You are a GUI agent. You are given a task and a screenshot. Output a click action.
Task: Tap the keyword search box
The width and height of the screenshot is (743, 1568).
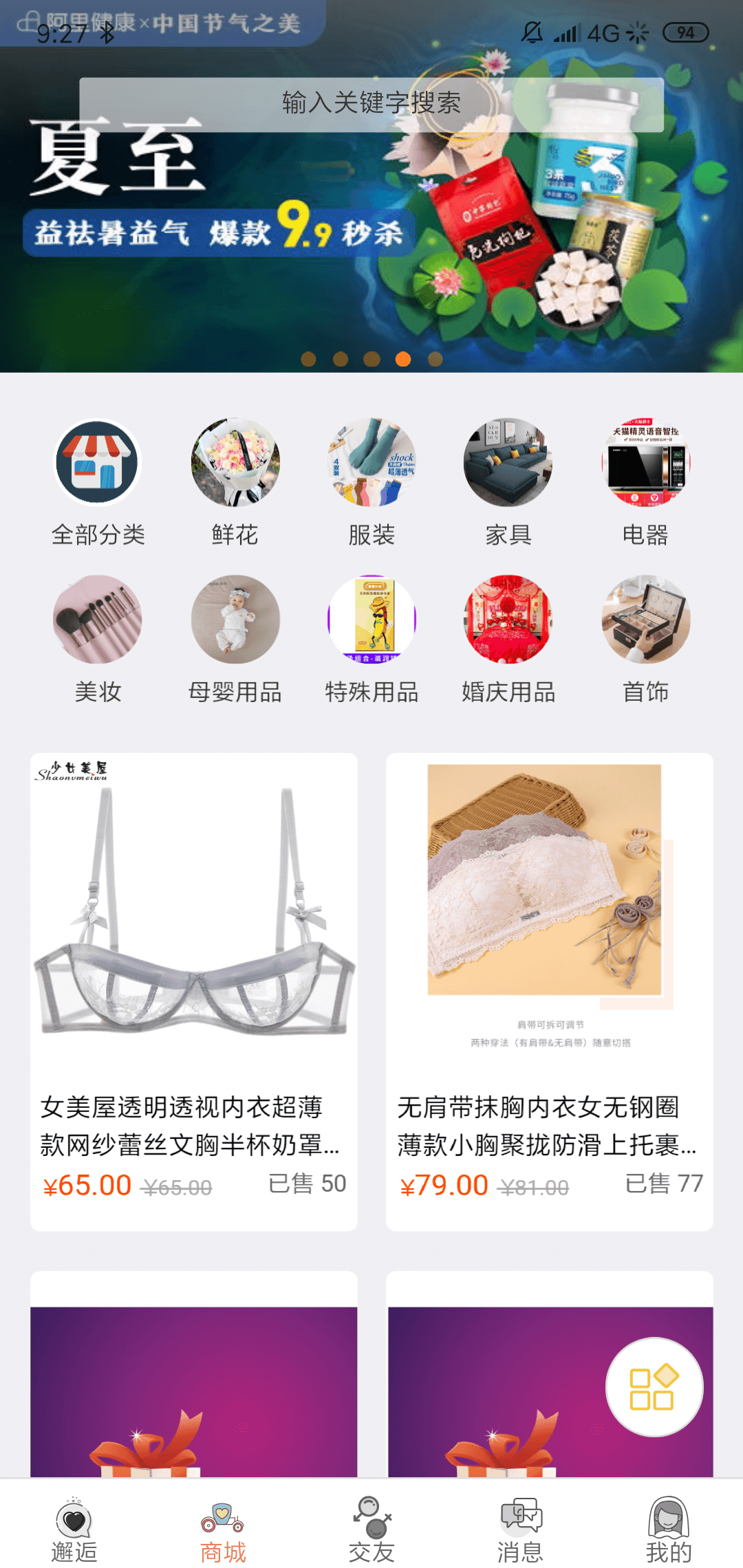tap(371, 104)
